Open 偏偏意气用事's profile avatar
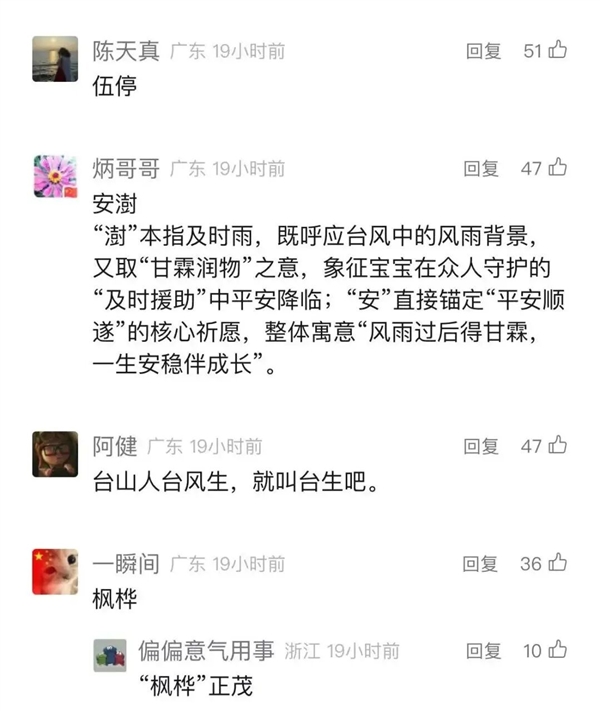This screenshot has width=600, height=711. click(110, 656)
